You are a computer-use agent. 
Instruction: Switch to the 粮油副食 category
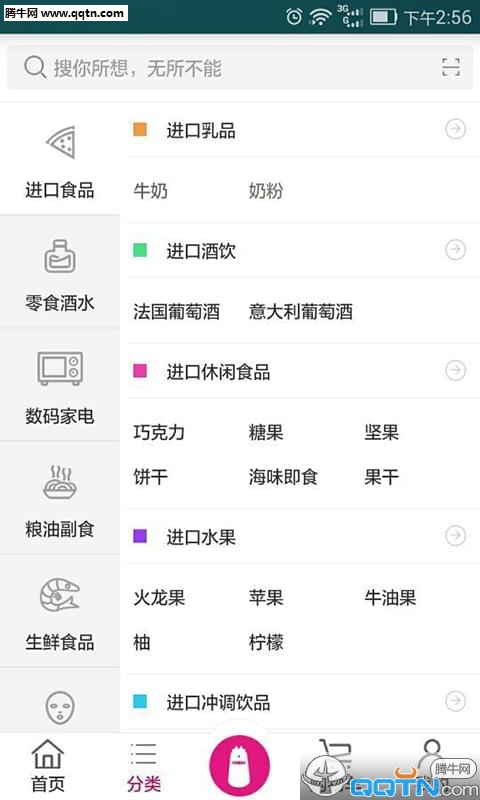coord(60,498)
